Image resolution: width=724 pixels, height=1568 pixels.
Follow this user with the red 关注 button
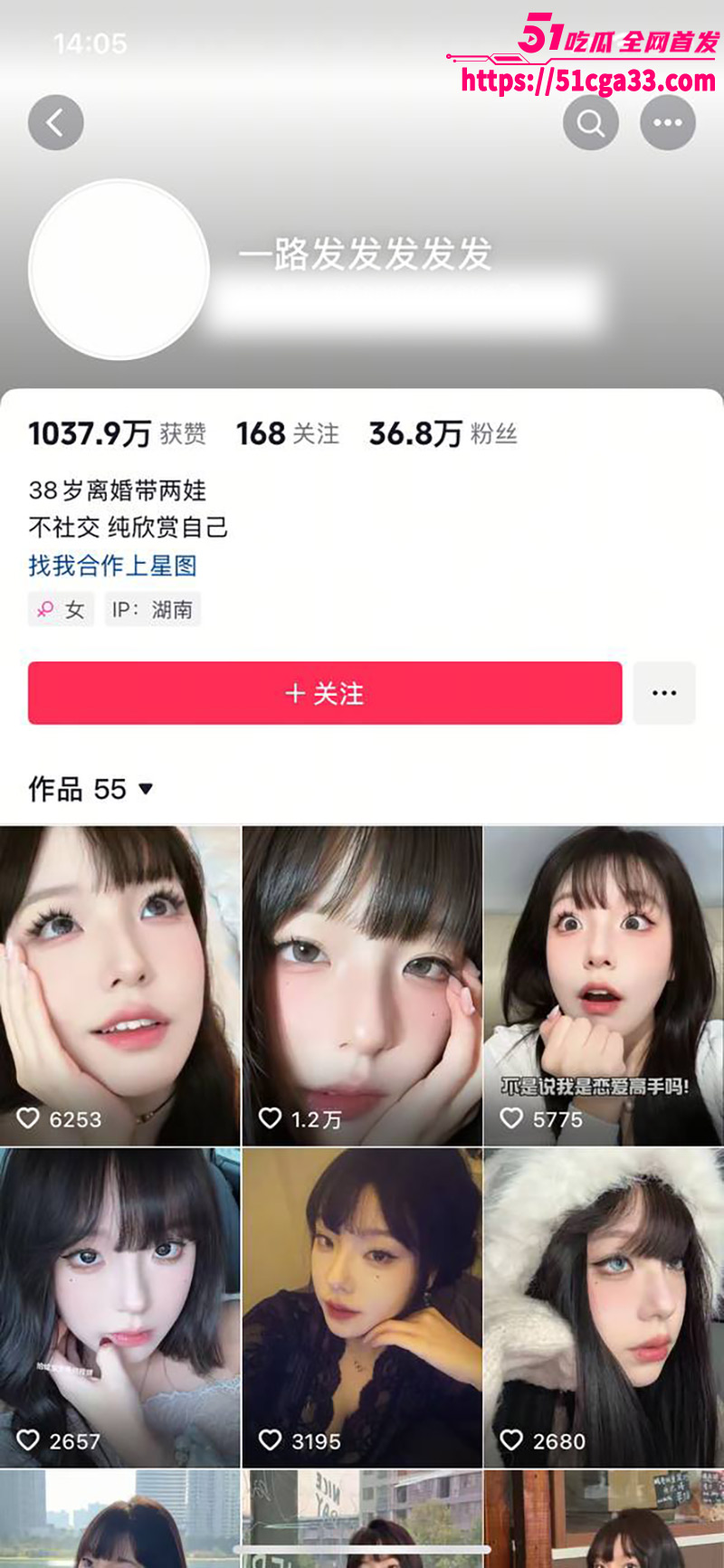pos(325,693)
